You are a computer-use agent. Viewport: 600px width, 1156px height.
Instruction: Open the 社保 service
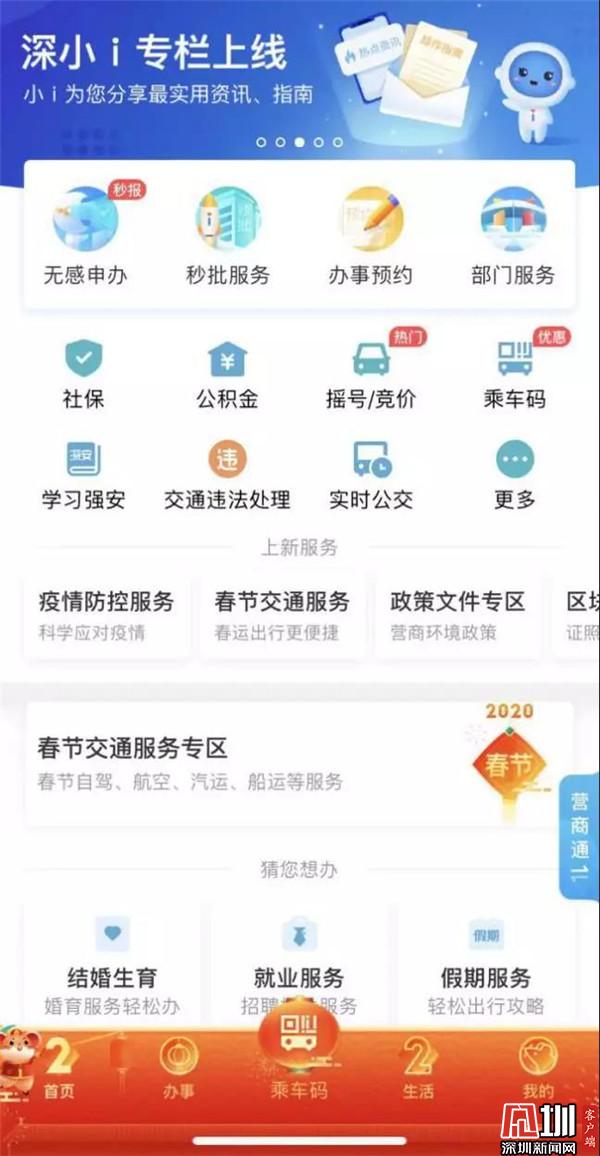[85, 372]
